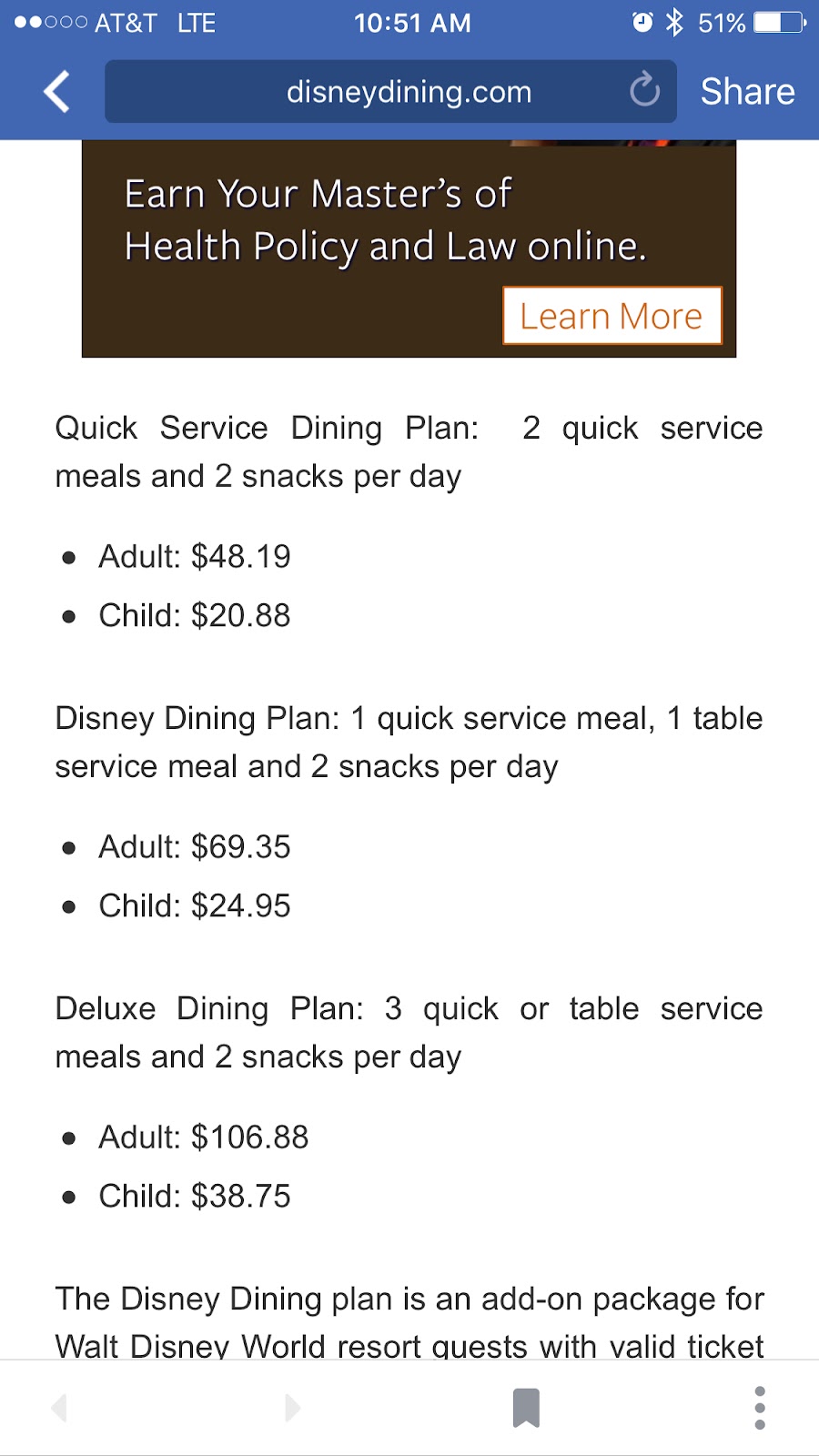This screenshot has width=819, height=1456.
Task: Share this page
Action: (x=747, y=92)
